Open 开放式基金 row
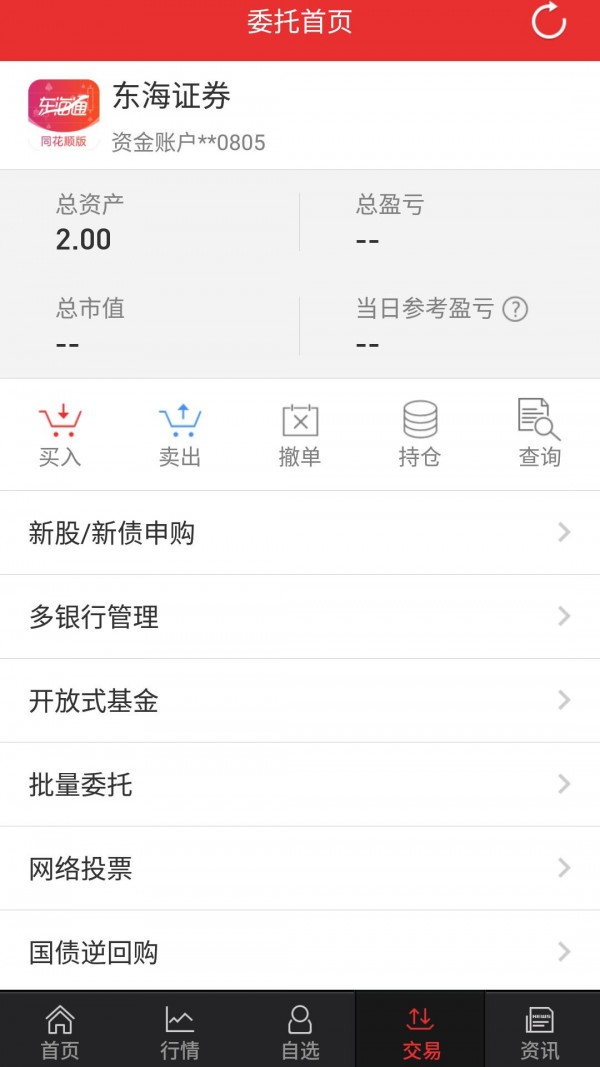 (x=300, y=700)
